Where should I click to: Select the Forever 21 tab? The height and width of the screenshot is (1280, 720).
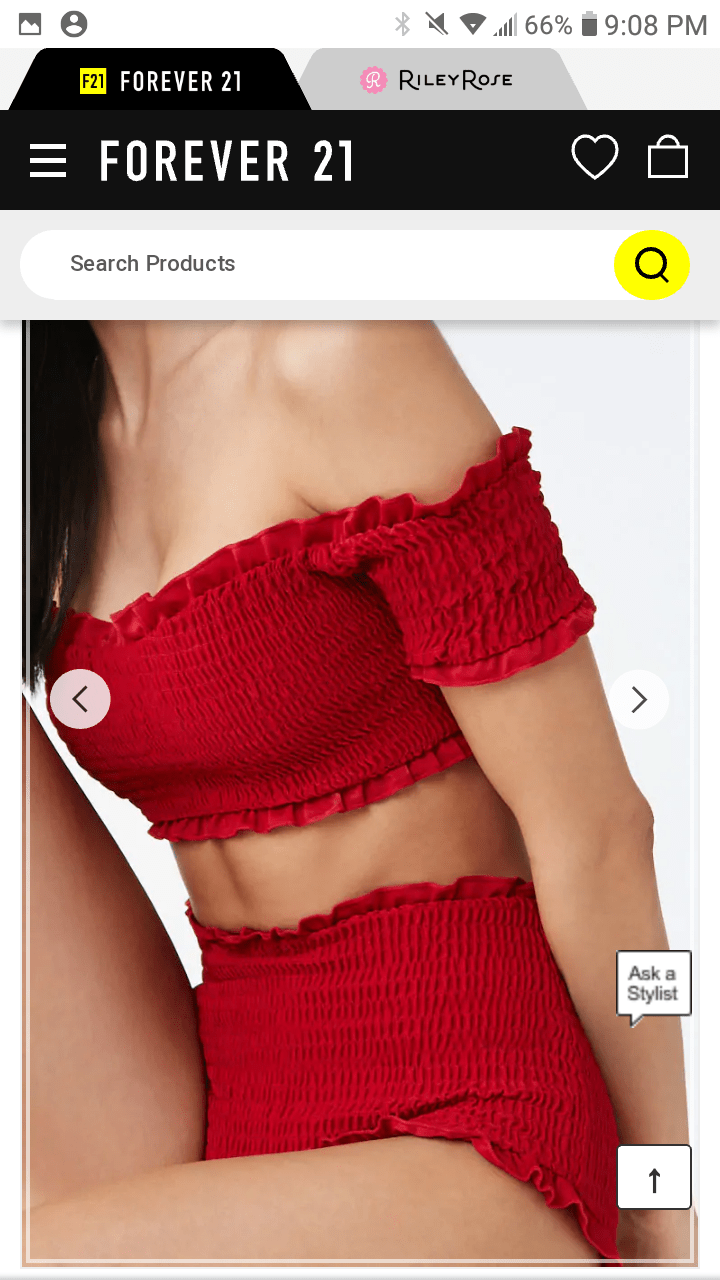click(x=160, y=81)
